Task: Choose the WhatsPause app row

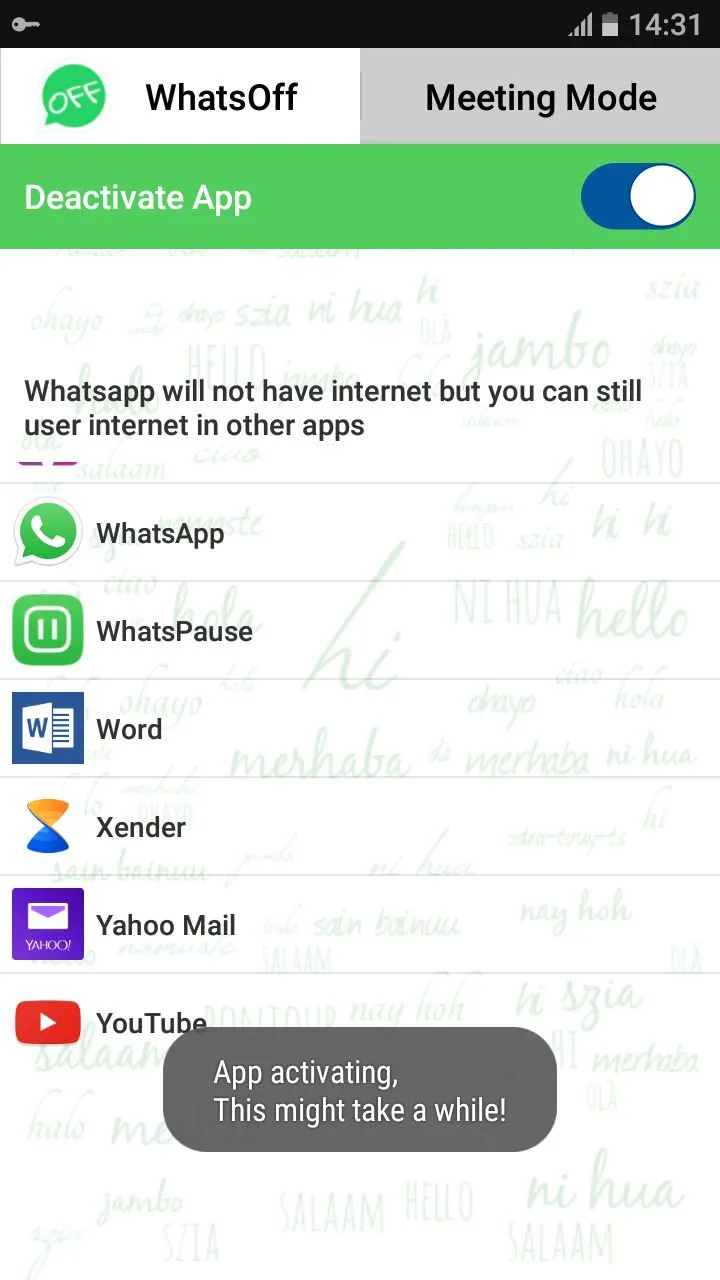Action: pos(360,630)
